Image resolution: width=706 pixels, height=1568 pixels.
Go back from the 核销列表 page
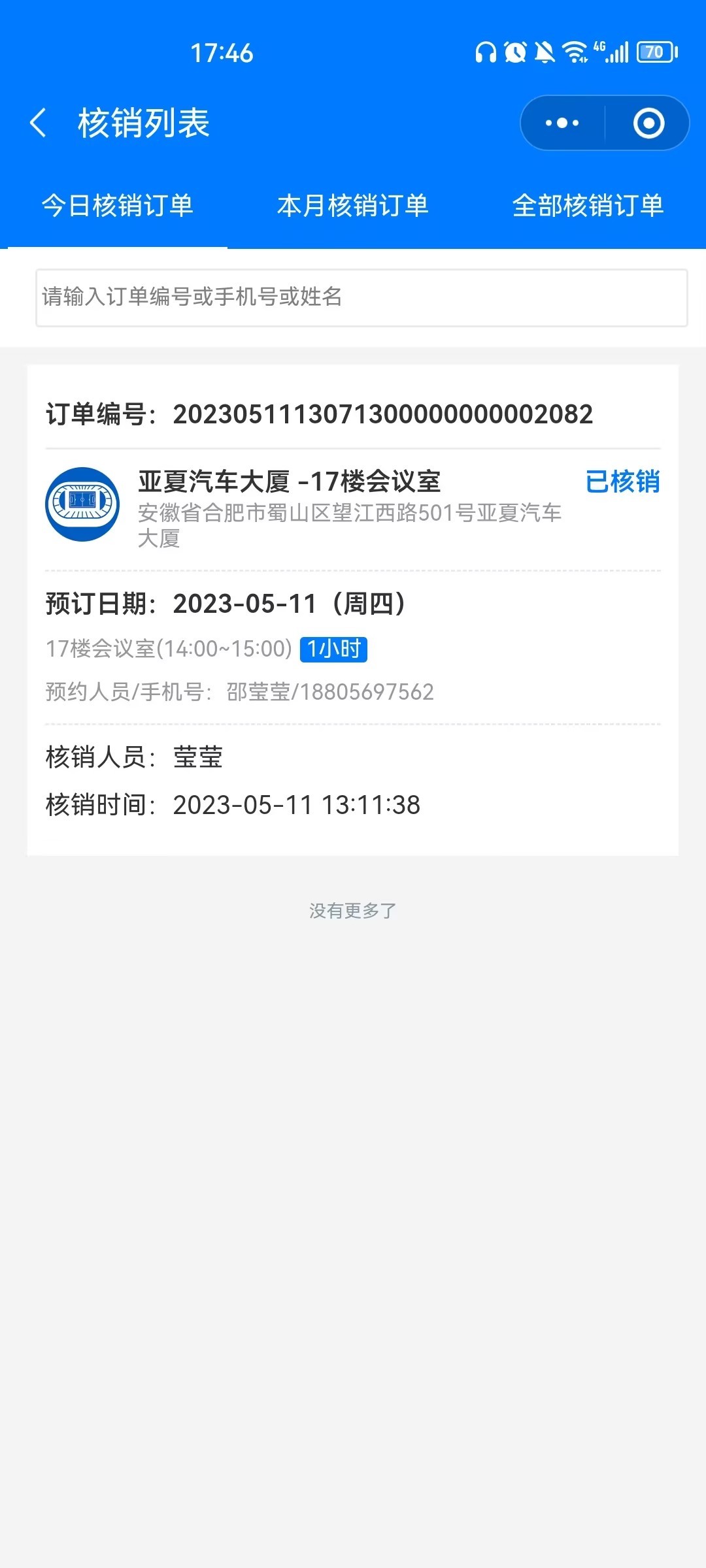[x=38, y=123]
